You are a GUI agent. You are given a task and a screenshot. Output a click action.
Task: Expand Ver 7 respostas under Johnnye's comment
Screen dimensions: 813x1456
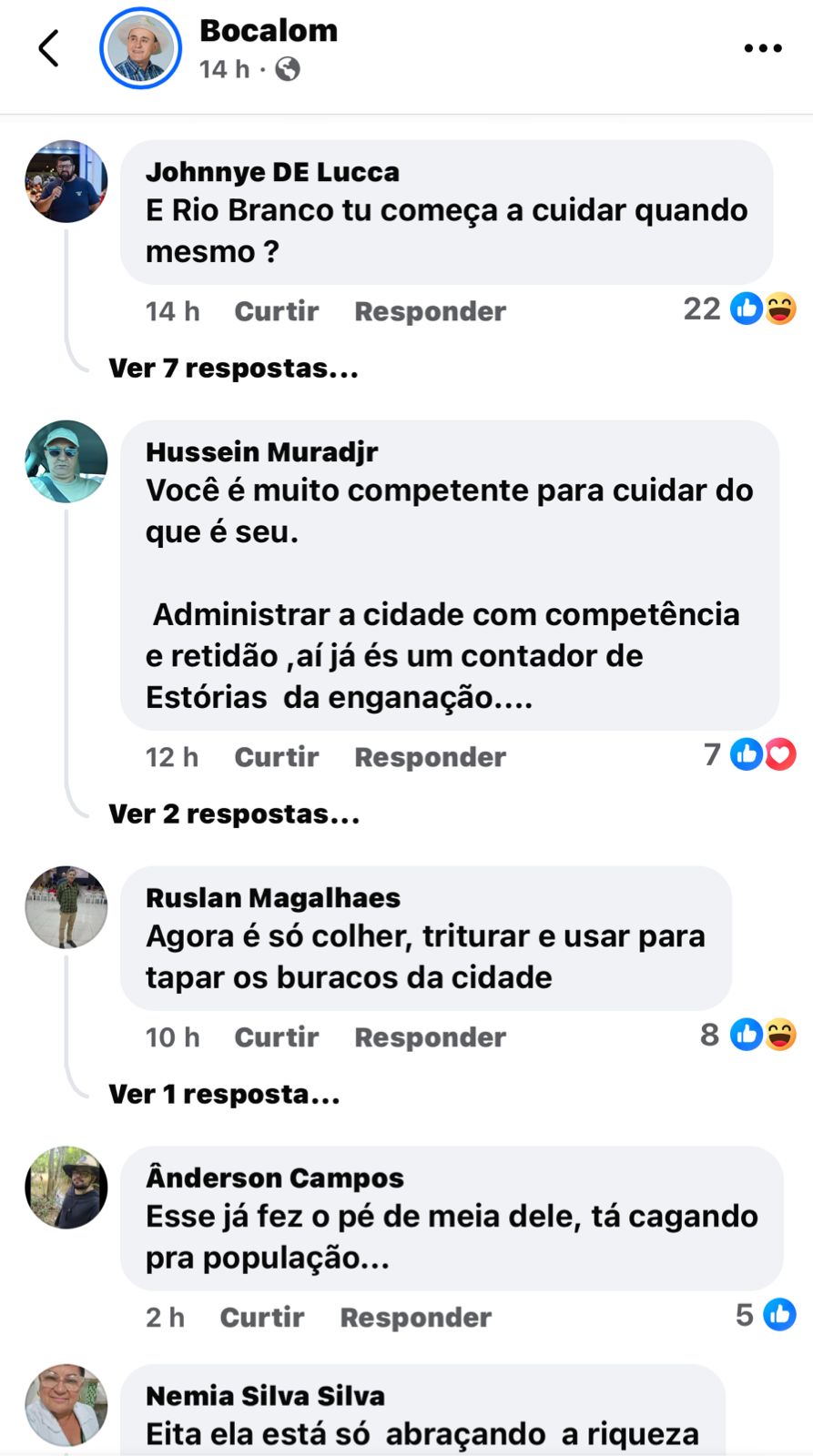pos(233,368)
